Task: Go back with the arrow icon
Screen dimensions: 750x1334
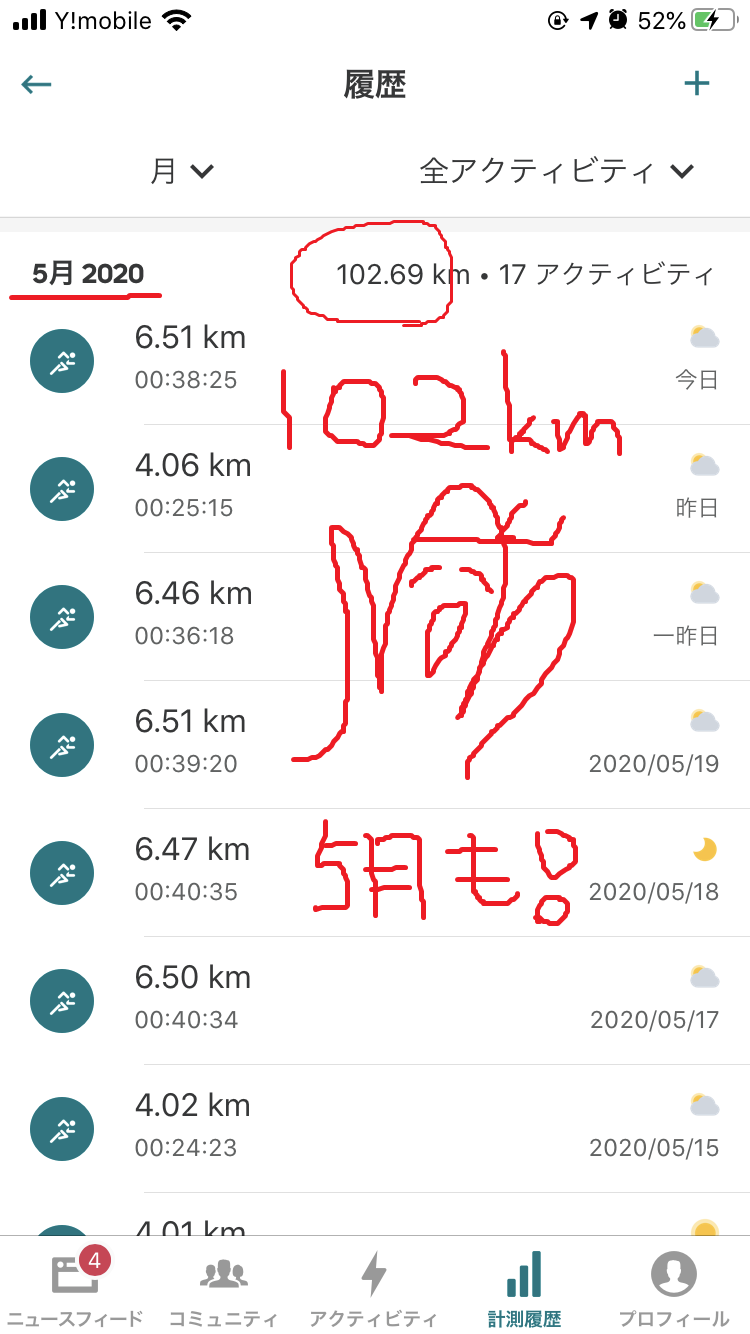Action: pyautogui.click(x=36, y=84)
